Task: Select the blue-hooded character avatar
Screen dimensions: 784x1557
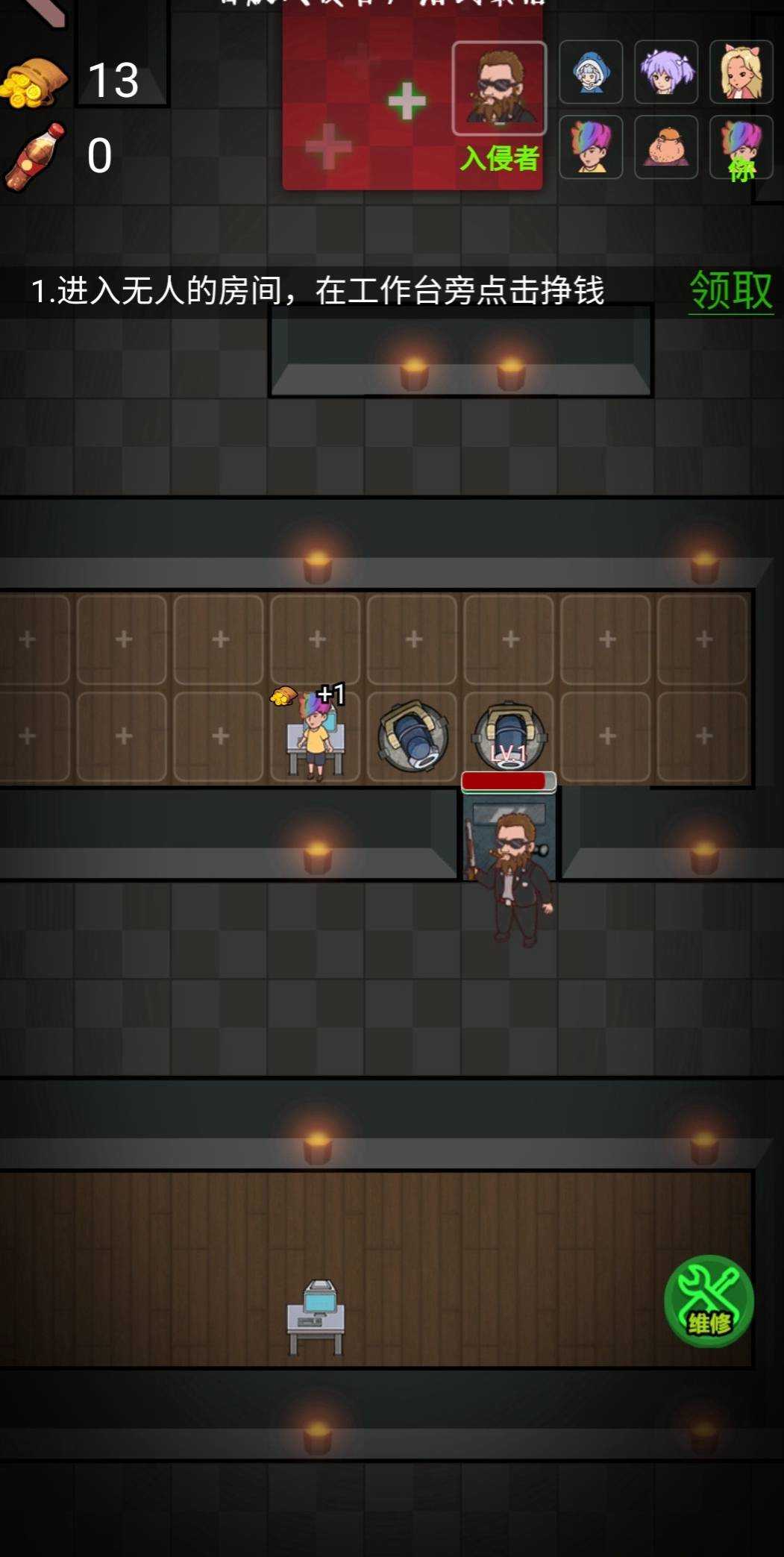Action: click(x=591, y=72)
